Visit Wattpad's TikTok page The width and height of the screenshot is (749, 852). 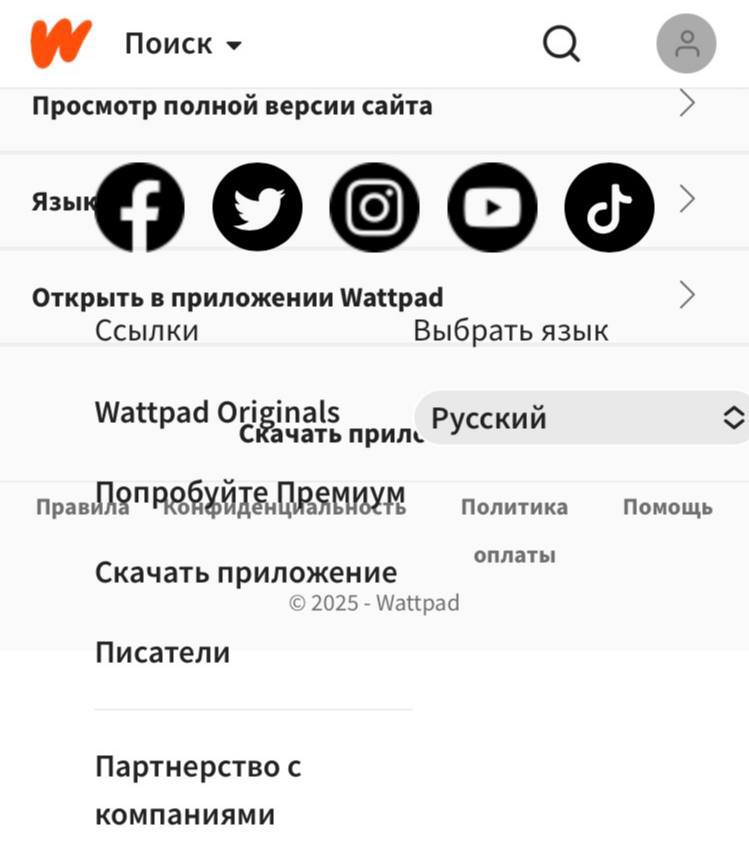point(609,207)
